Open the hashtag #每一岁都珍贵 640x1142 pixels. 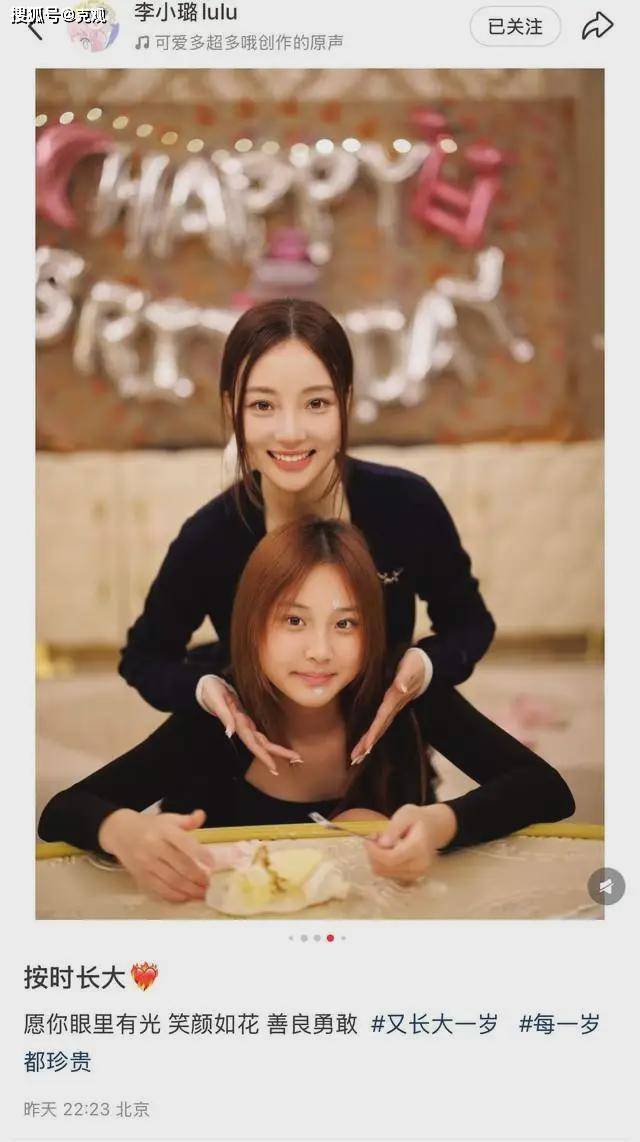tap(559, 1024)
